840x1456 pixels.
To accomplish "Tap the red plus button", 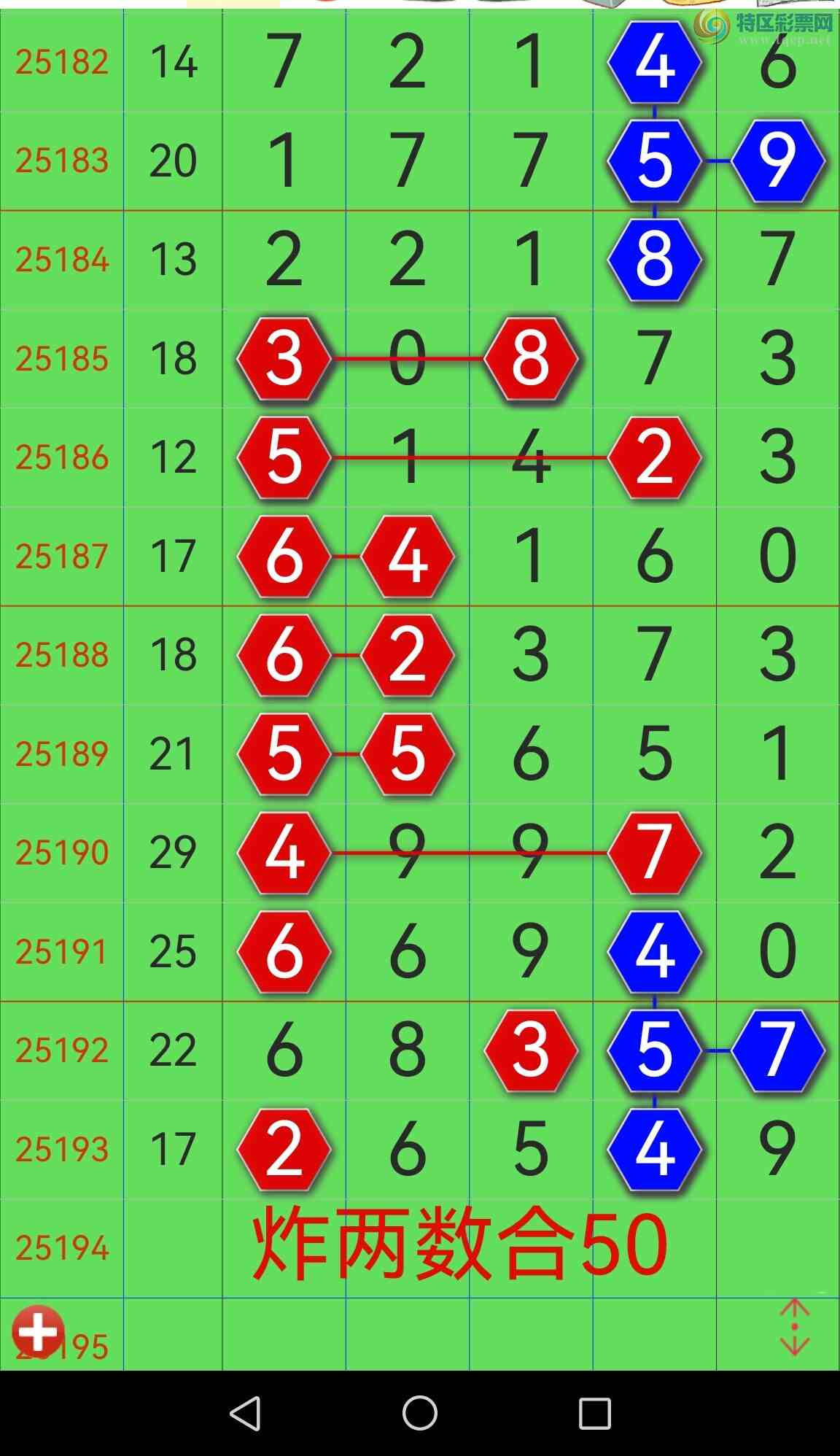I will tap(38, 1331).
